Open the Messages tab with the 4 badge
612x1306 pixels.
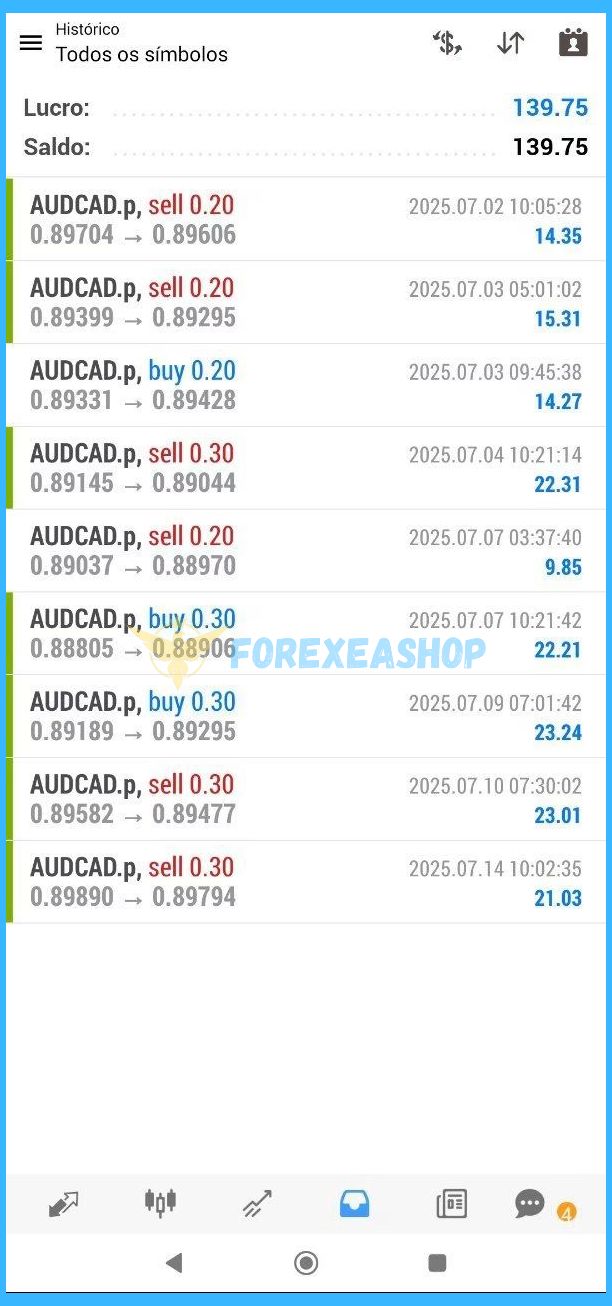tap(531, 1204)
